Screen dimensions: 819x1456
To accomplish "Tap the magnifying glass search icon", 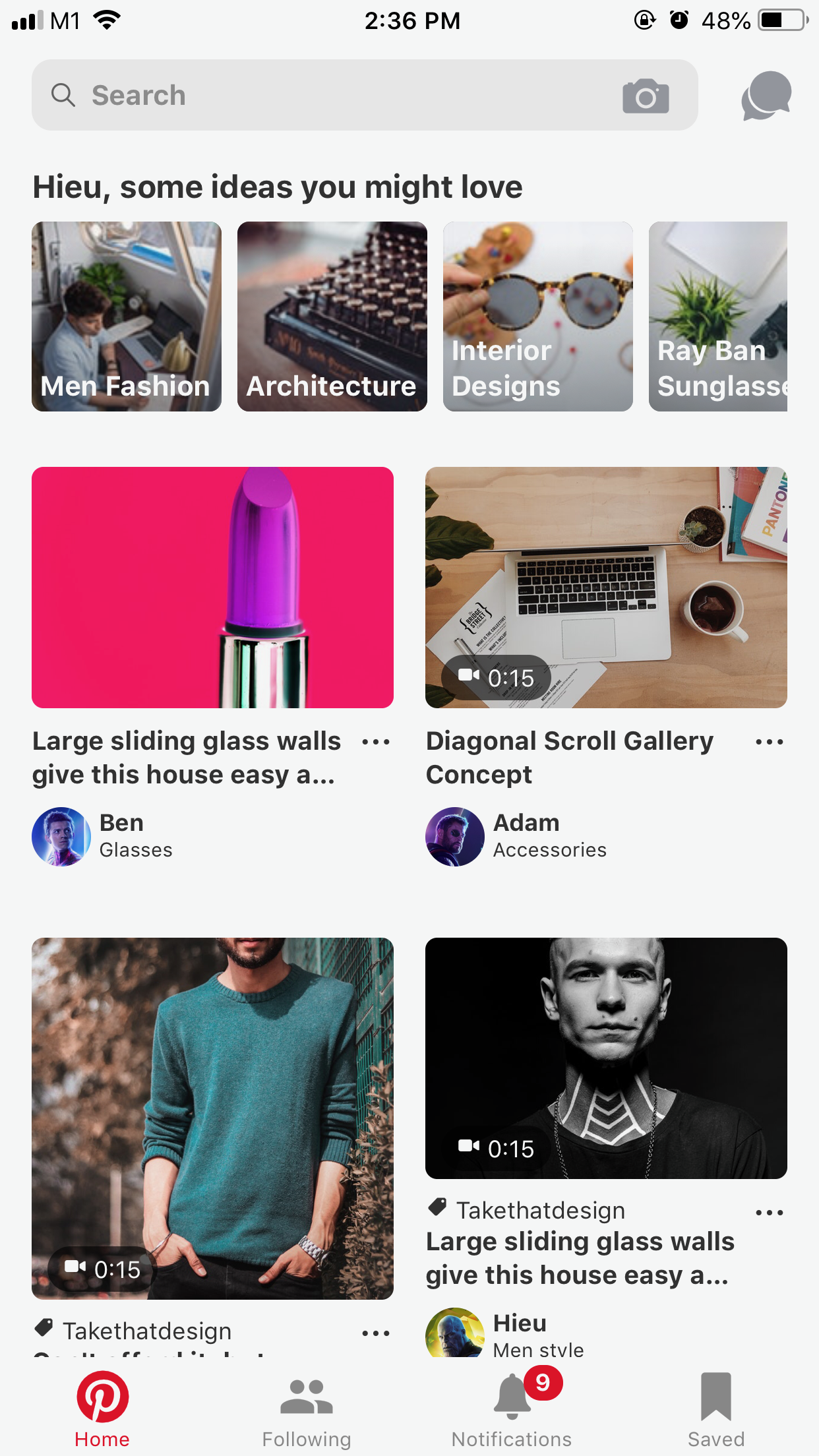I will [63, 95].
